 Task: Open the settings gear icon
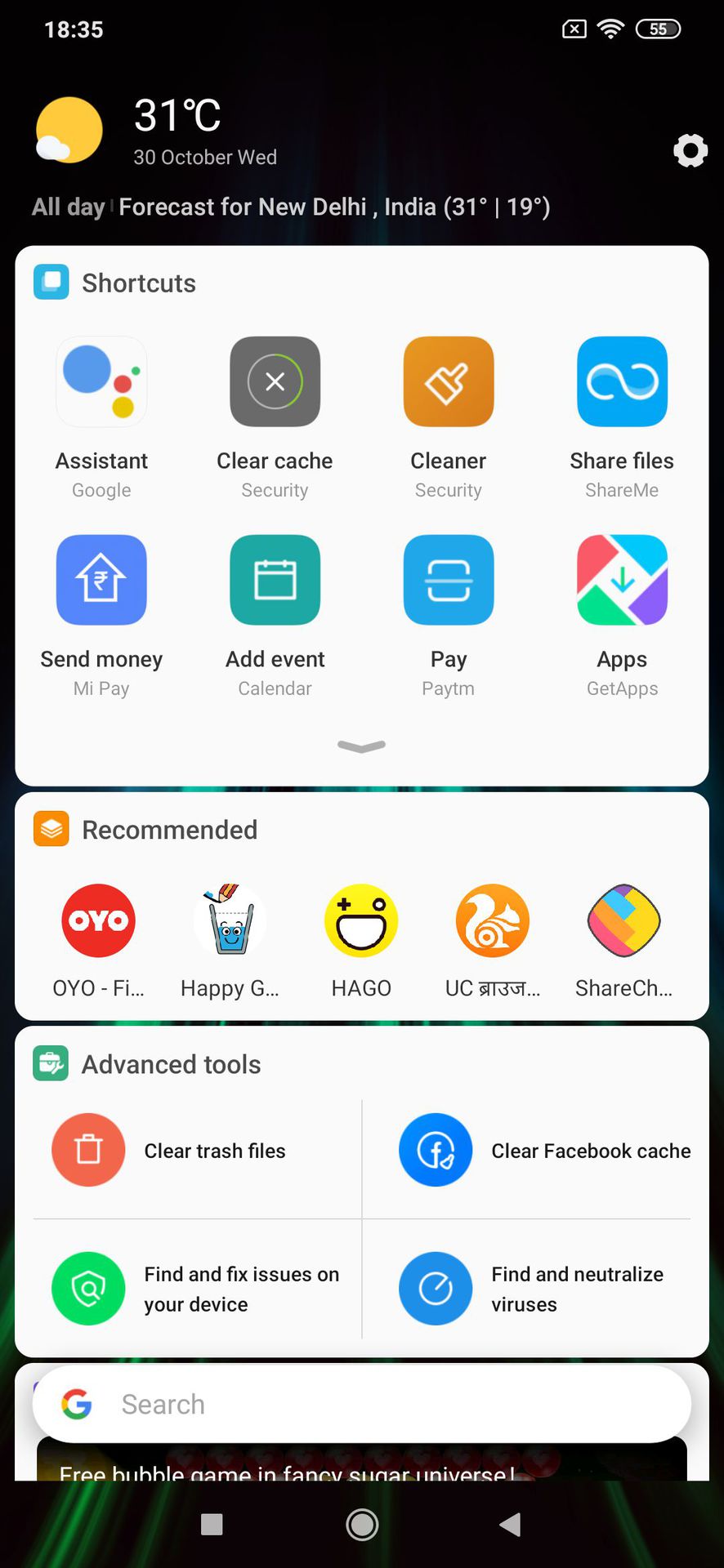coord(690,150)
